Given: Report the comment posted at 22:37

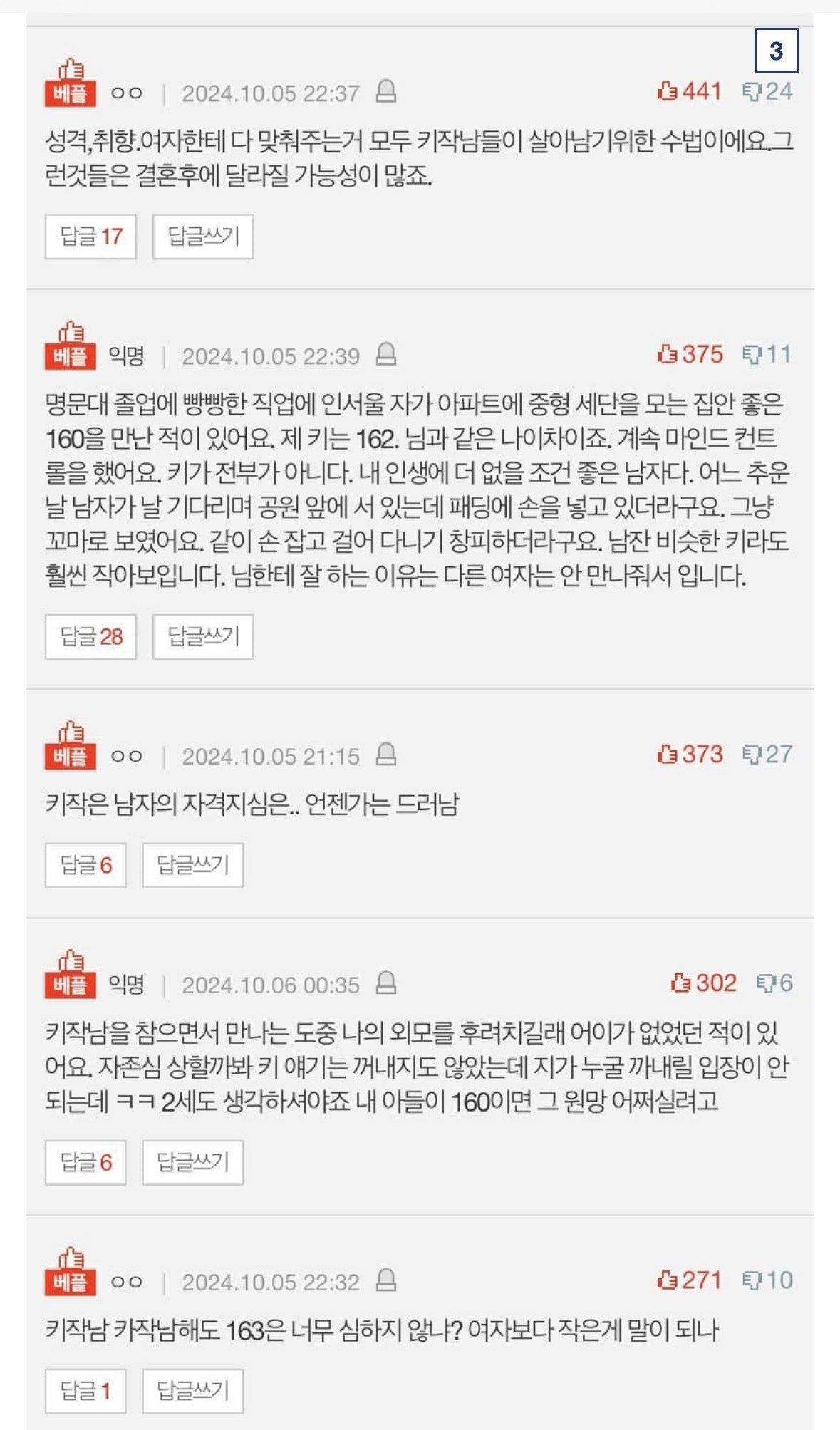Looking at the screenshot, I should 385,92.
